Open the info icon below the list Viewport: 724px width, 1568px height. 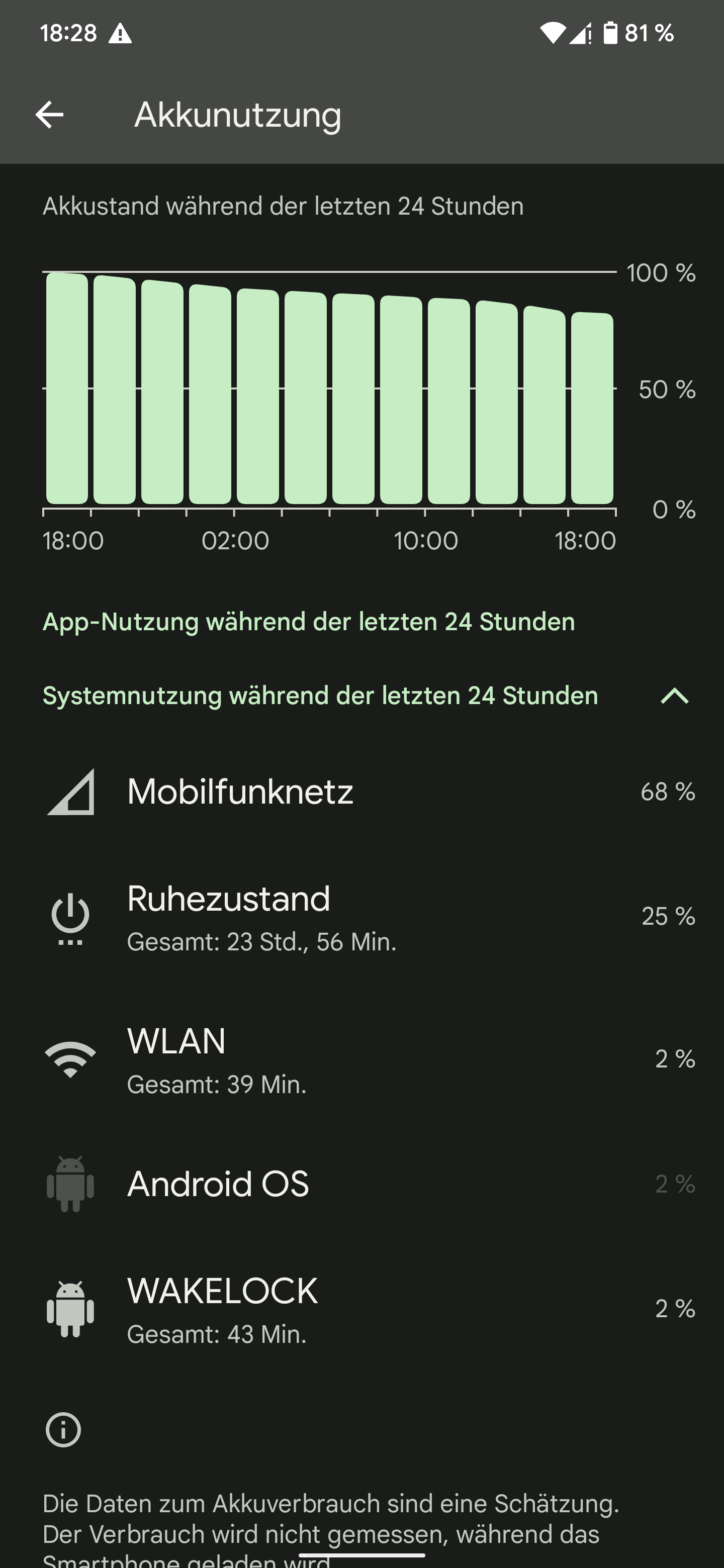point(63,1431)
